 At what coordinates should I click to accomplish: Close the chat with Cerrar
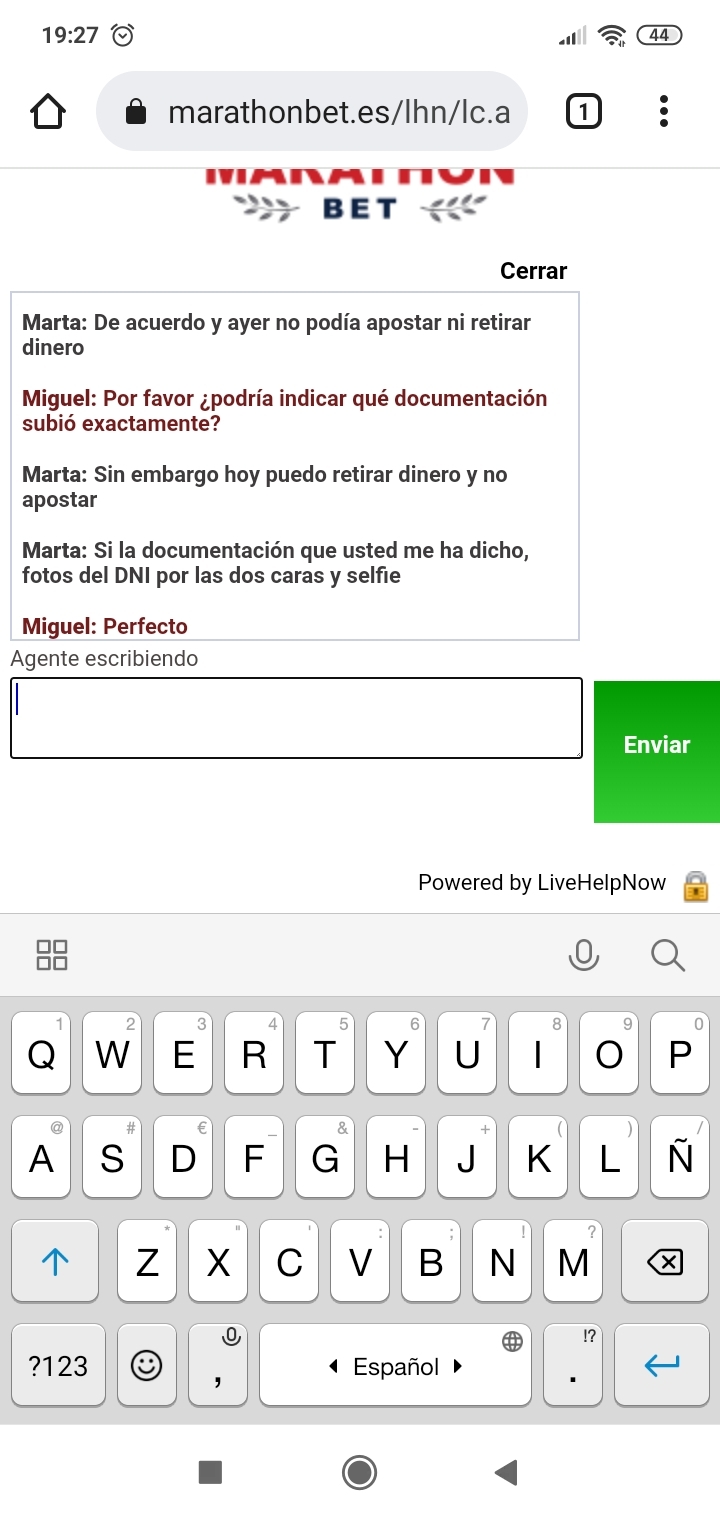(533, 271)
